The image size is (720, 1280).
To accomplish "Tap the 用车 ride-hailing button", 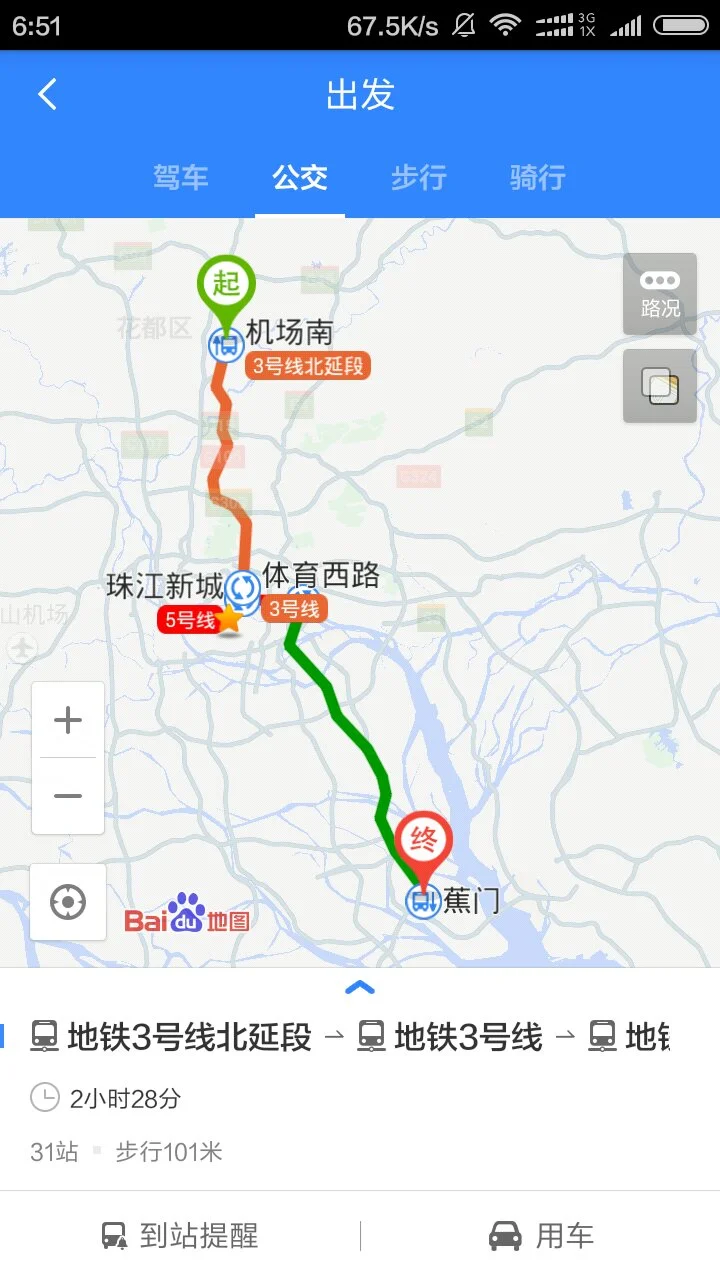I will coord(541,1236).
